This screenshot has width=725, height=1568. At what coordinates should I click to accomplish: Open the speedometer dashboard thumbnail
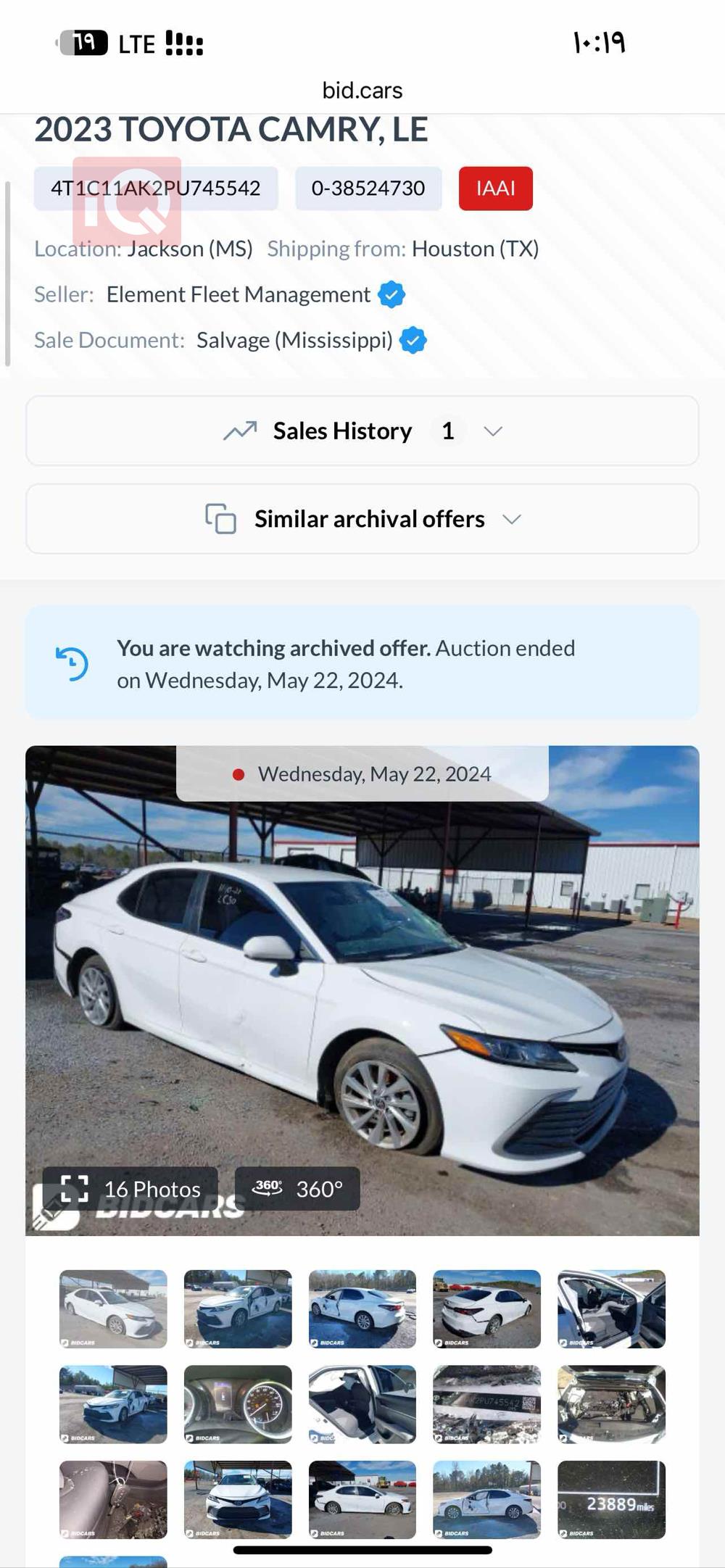point(237,1403)
